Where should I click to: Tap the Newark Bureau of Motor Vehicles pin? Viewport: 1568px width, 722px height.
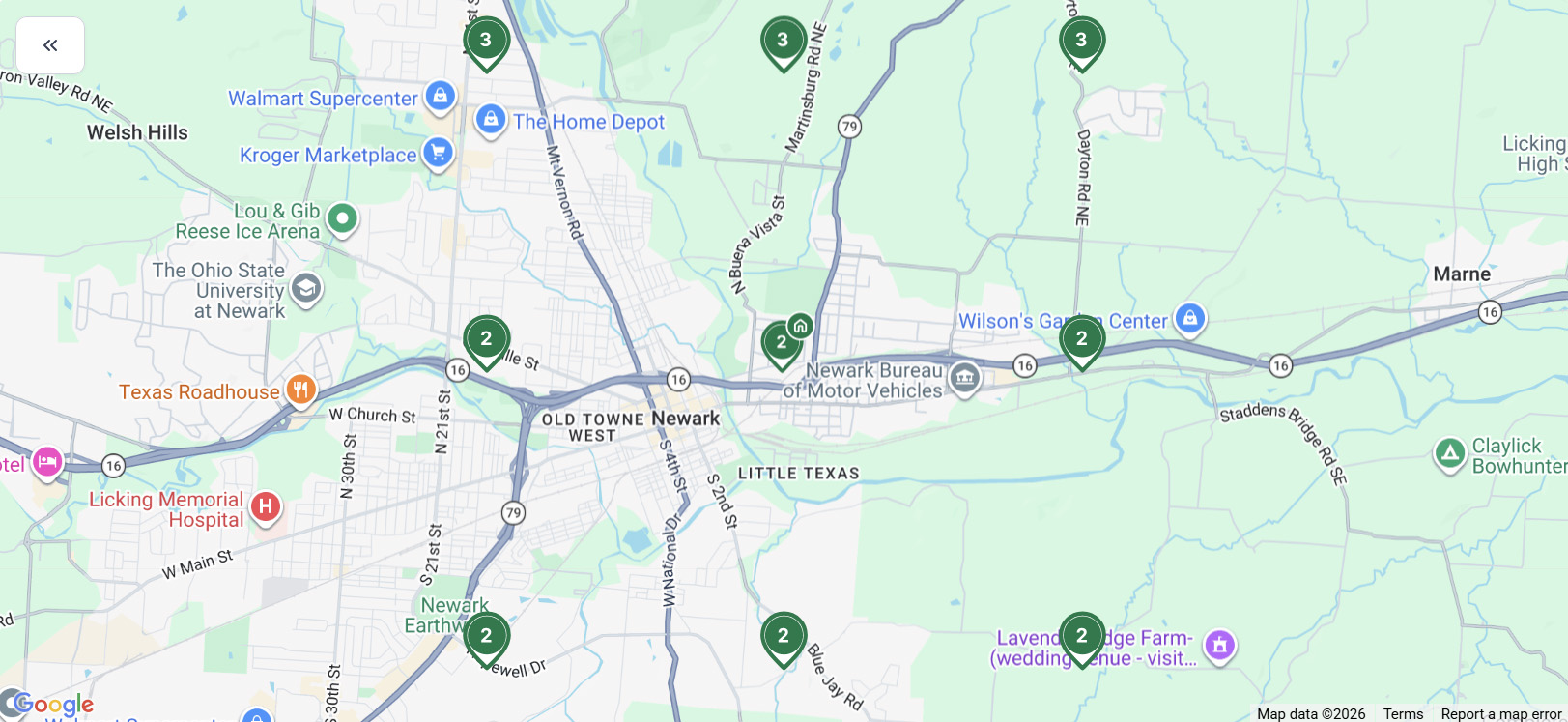[x=963, y=378]
